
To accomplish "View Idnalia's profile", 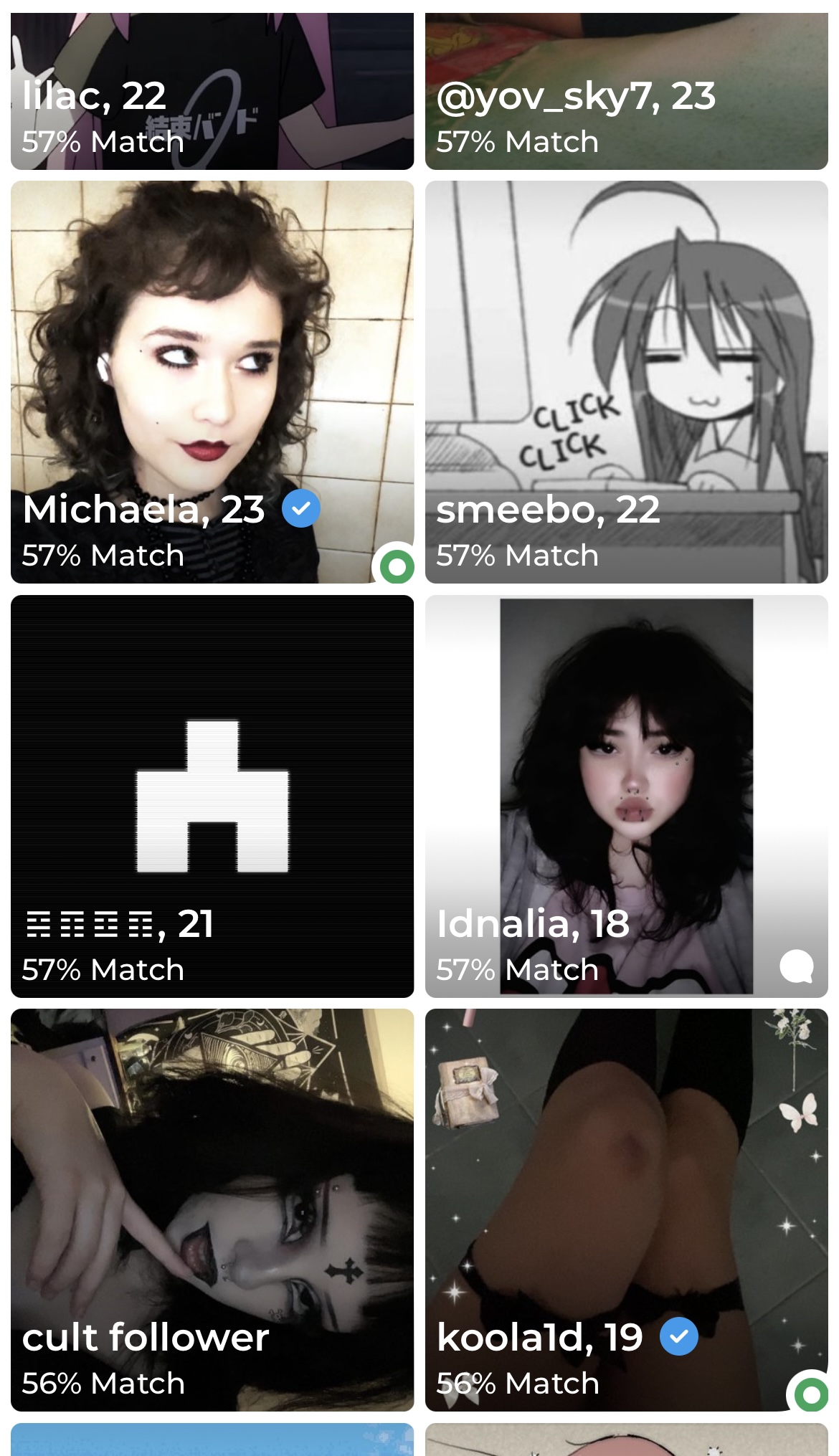I will click(627, 796).
